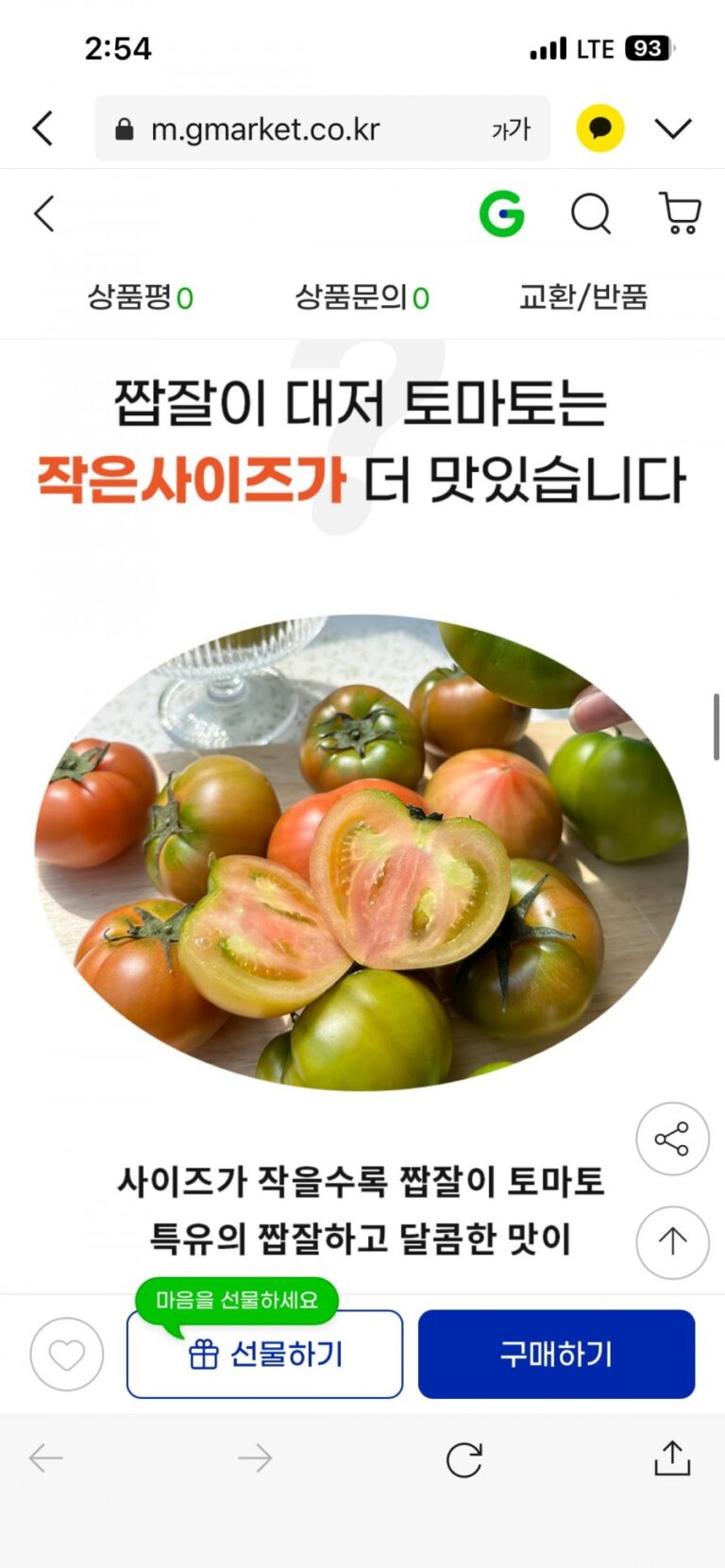Go to Gmarket home via G logo
This screenshot has width=725, height=1568.
501,214
